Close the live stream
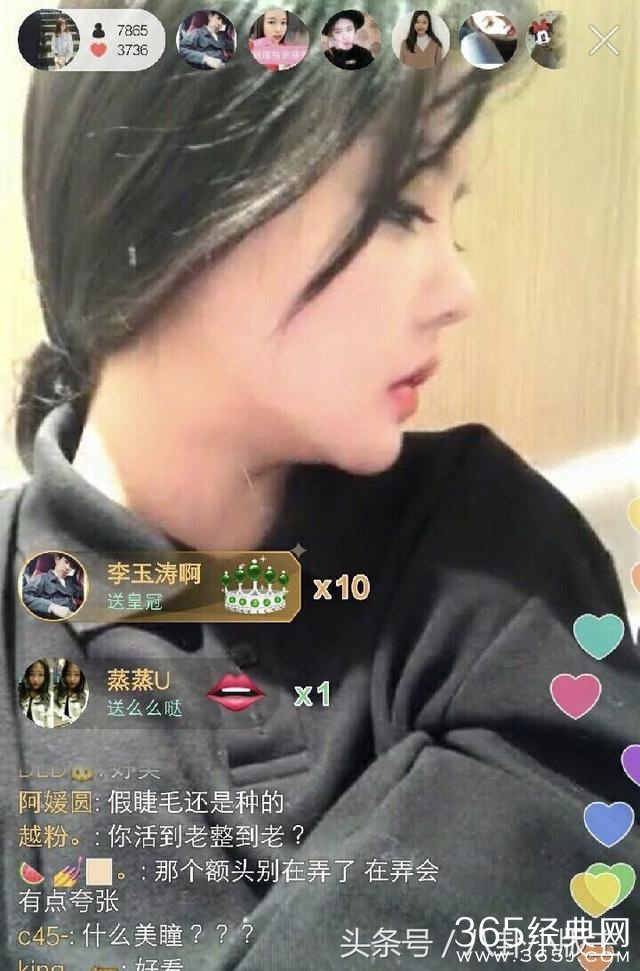Screen dimensions: 640x971 (604, 40)
